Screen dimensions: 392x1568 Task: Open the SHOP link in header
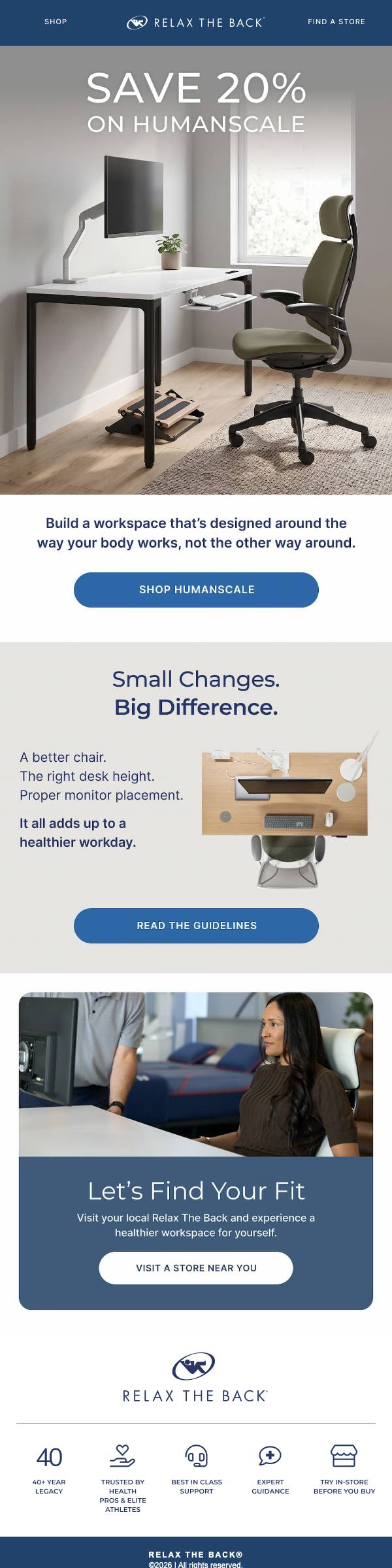pyautogui.click(x=56, y=22)
